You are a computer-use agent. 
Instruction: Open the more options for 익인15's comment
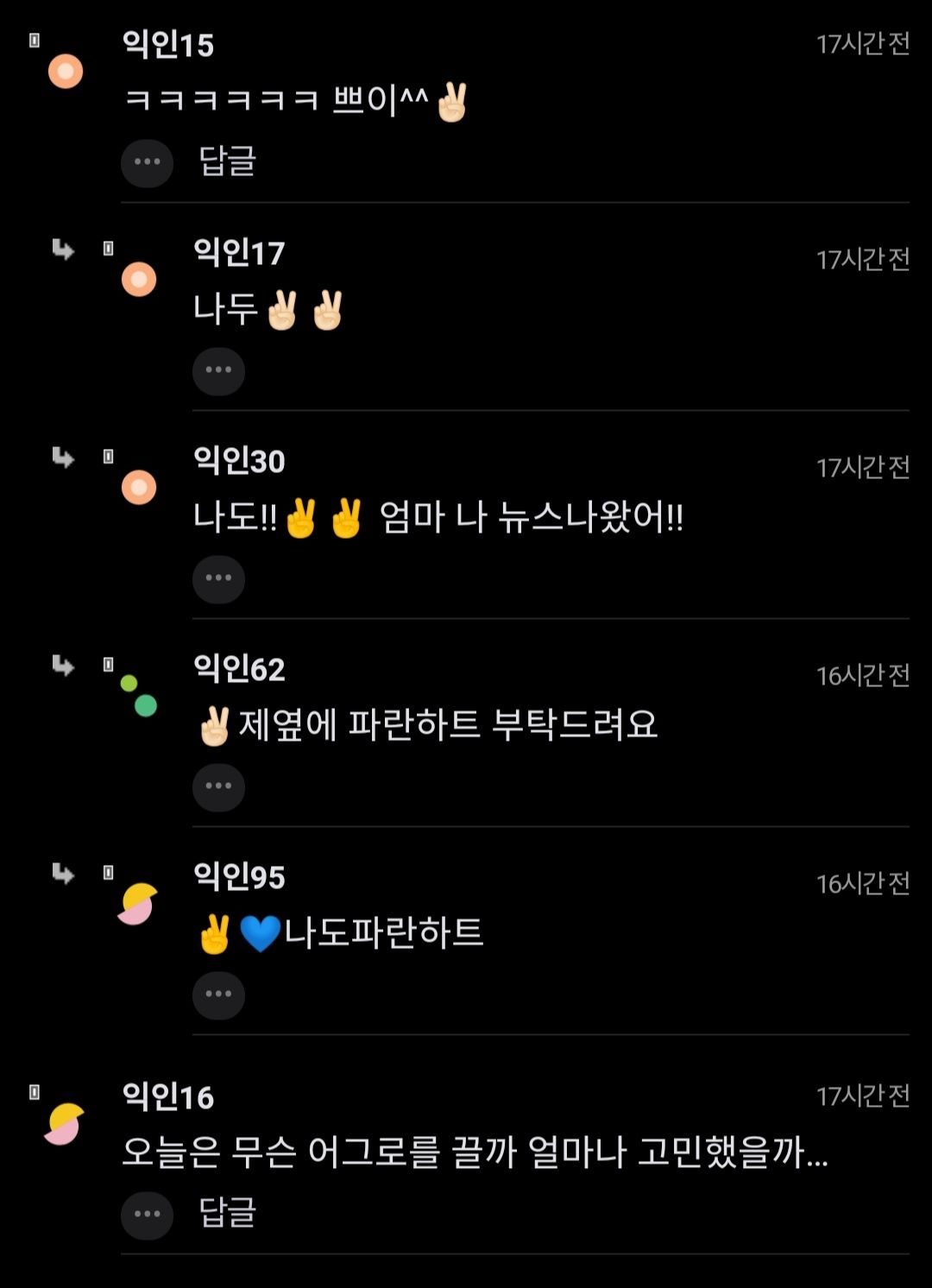click(147, 162)
